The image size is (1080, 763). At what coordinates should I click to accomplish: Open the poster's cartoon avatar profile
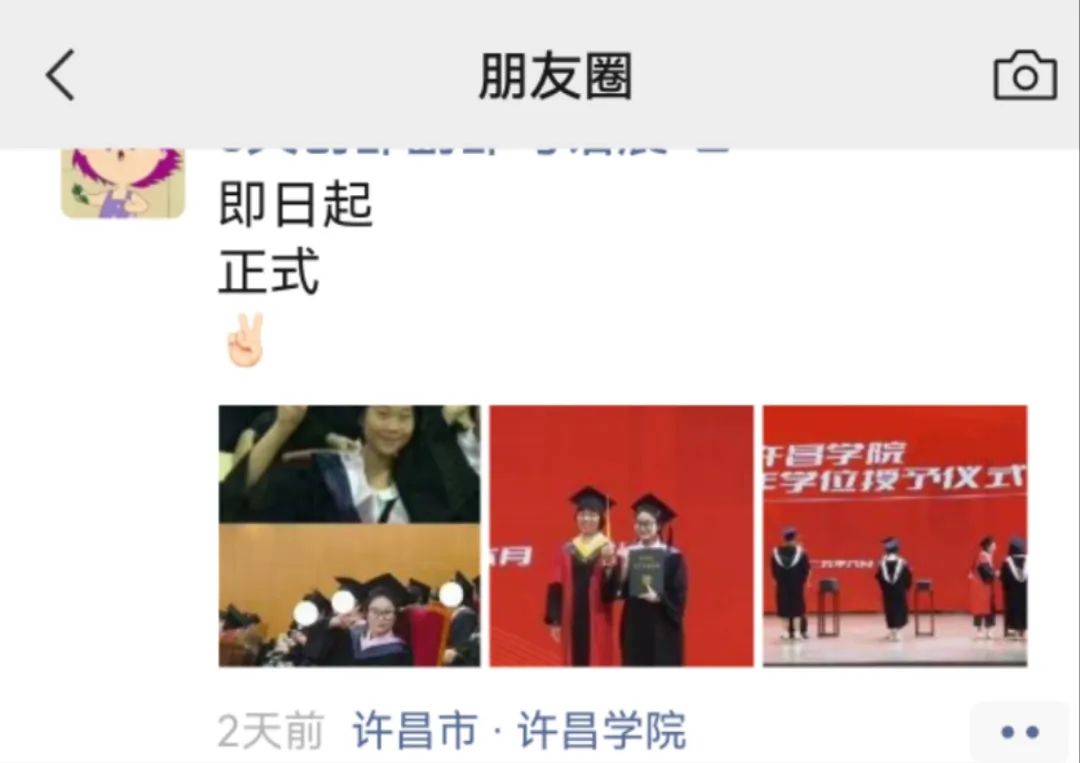pyautogui.click(x=123, y=182)
